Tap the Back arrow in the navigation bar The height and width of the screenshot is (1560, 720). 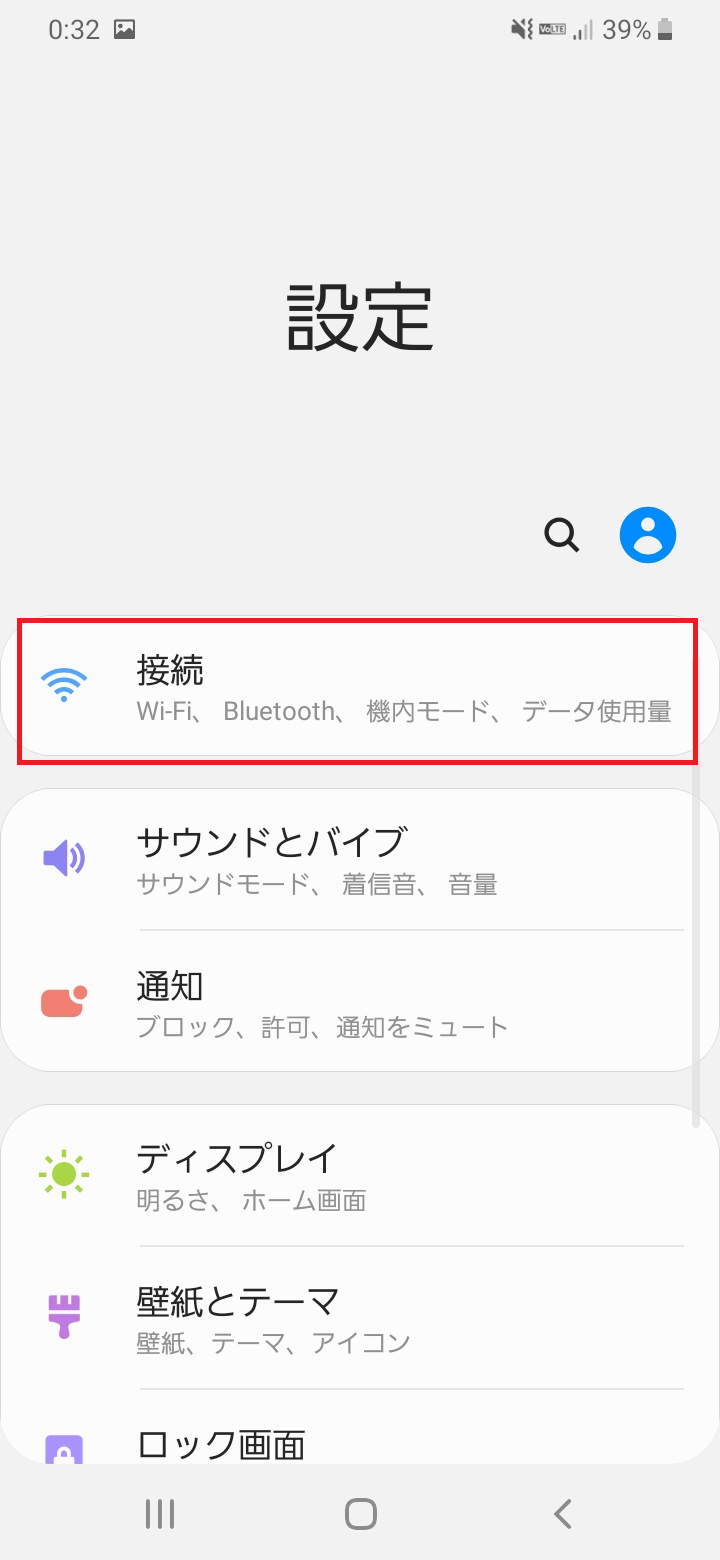pyautogui.click(x=561, y=1512)
